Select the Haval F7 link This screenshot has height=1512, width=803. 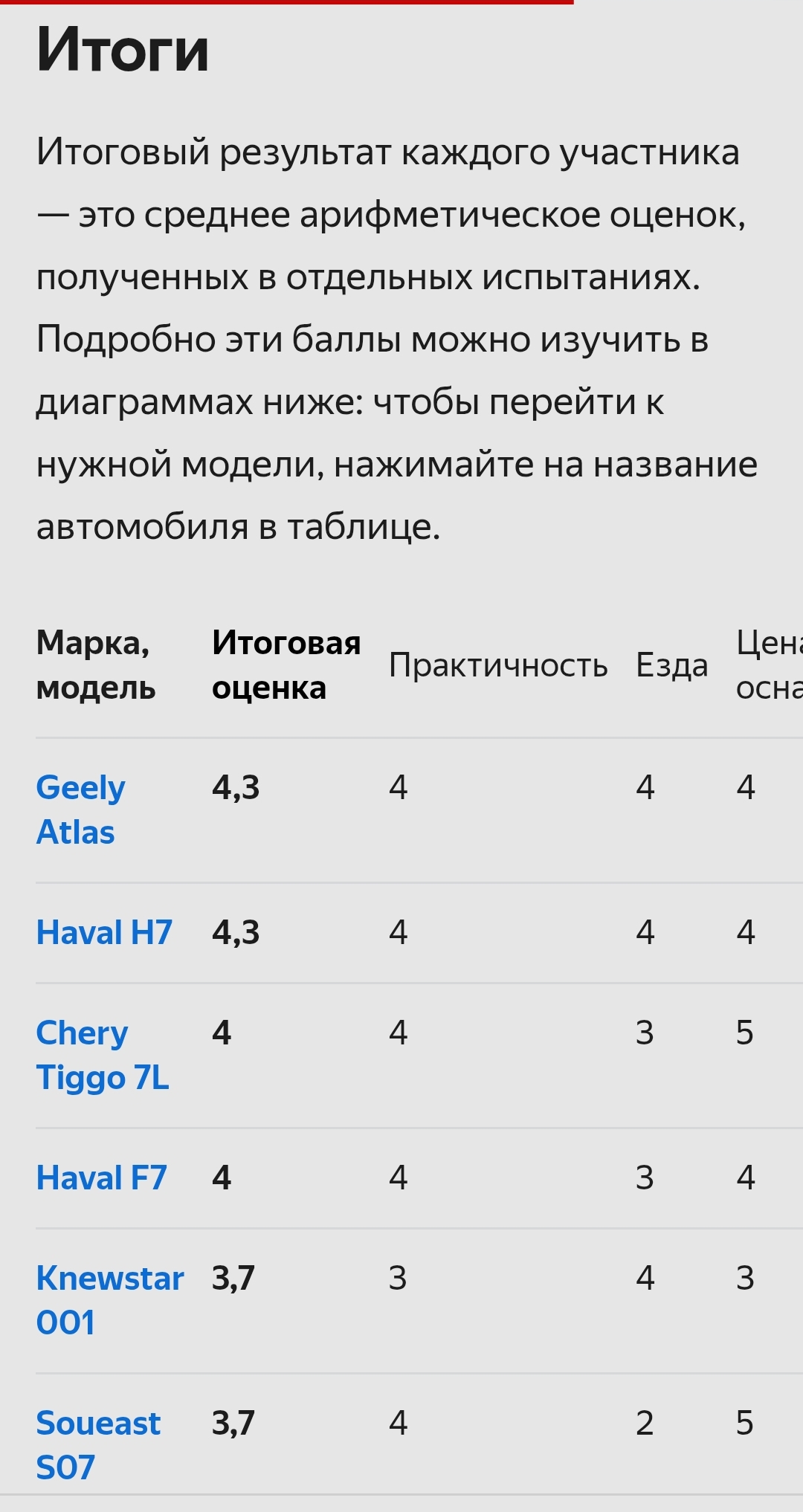(102, 1177)
